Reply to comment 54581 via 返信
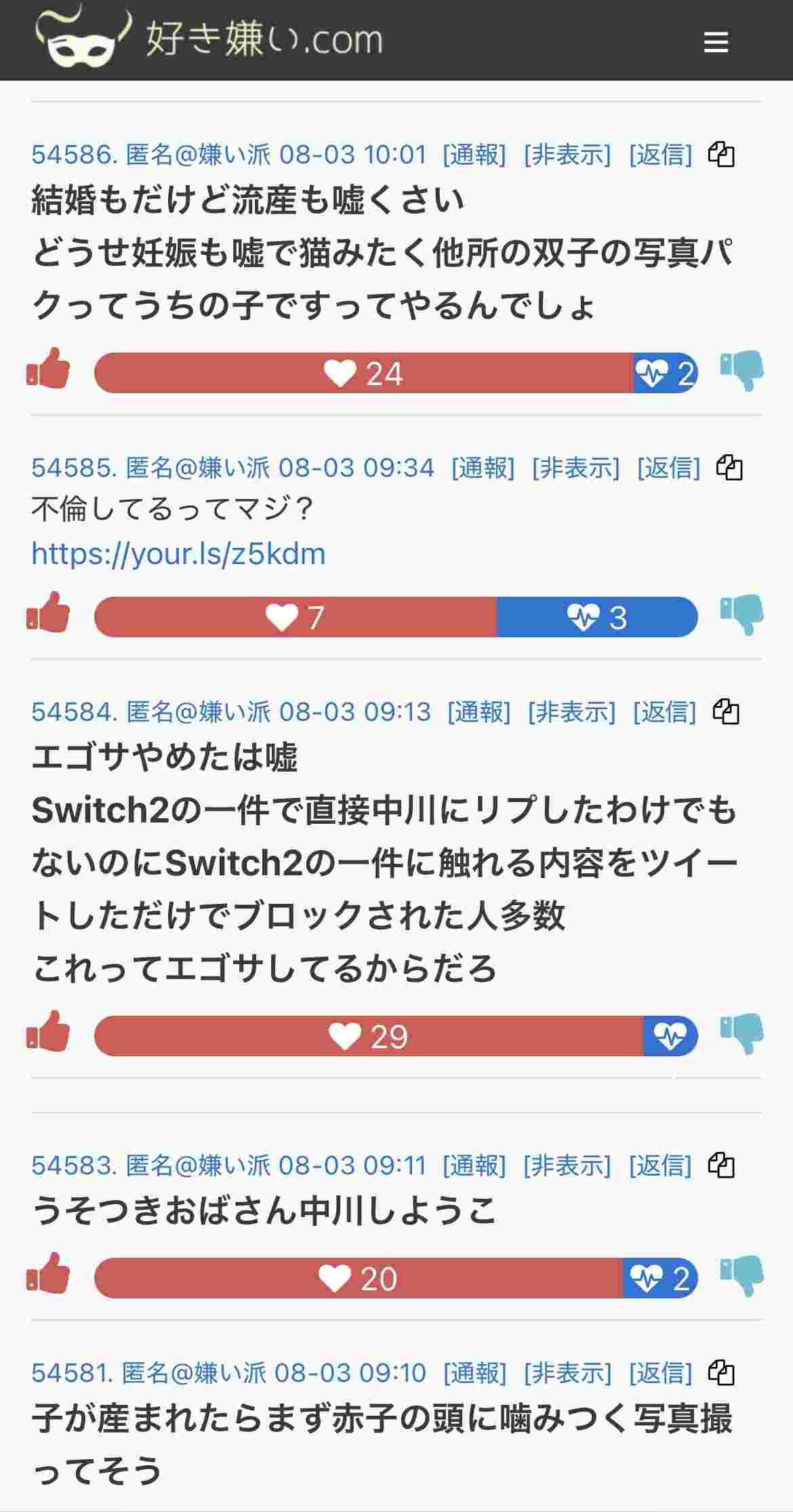Screen dimensions: 793x1512 661,1372
